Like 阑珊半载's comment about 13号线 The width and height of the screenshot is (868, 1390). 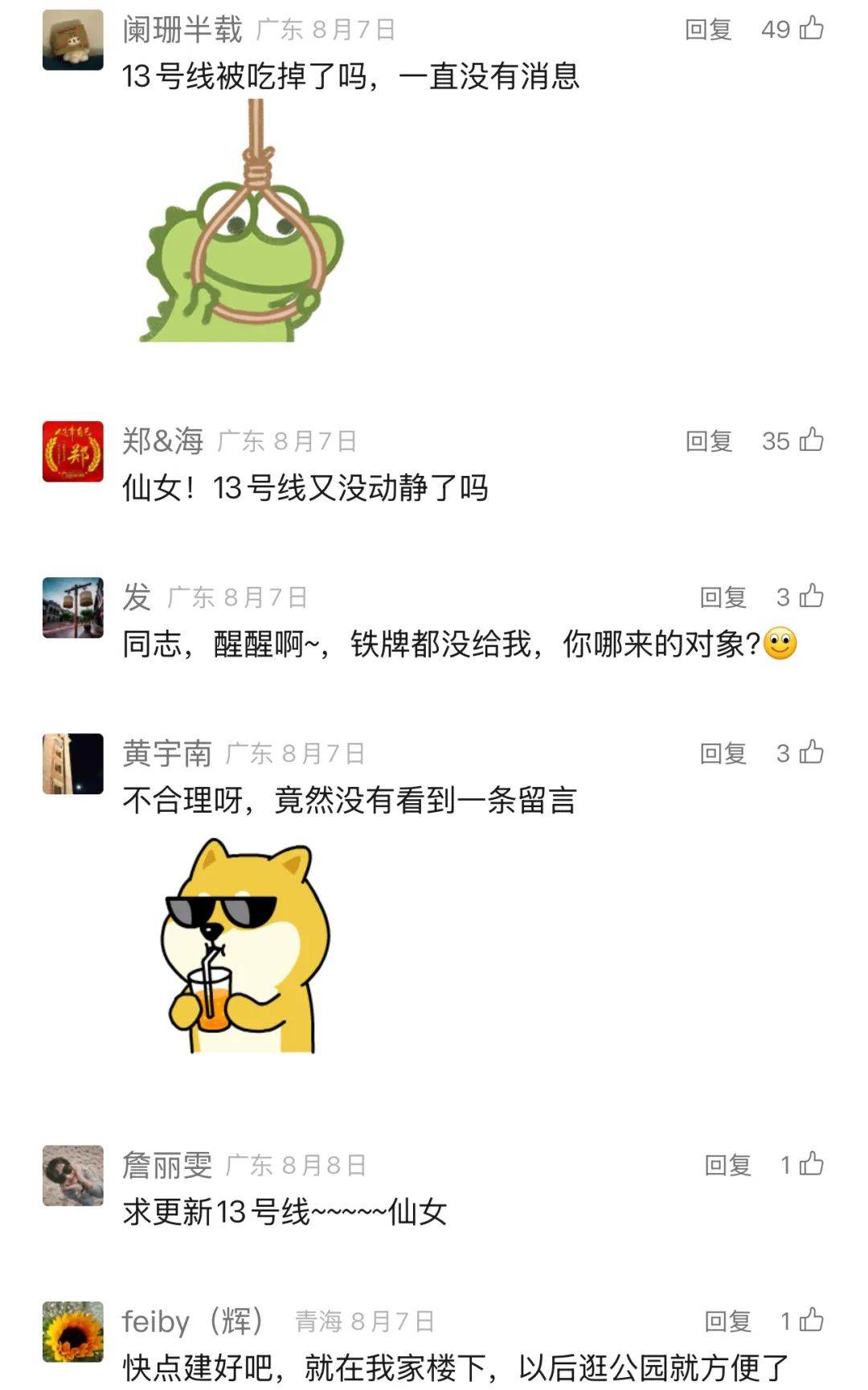[811, 29]
